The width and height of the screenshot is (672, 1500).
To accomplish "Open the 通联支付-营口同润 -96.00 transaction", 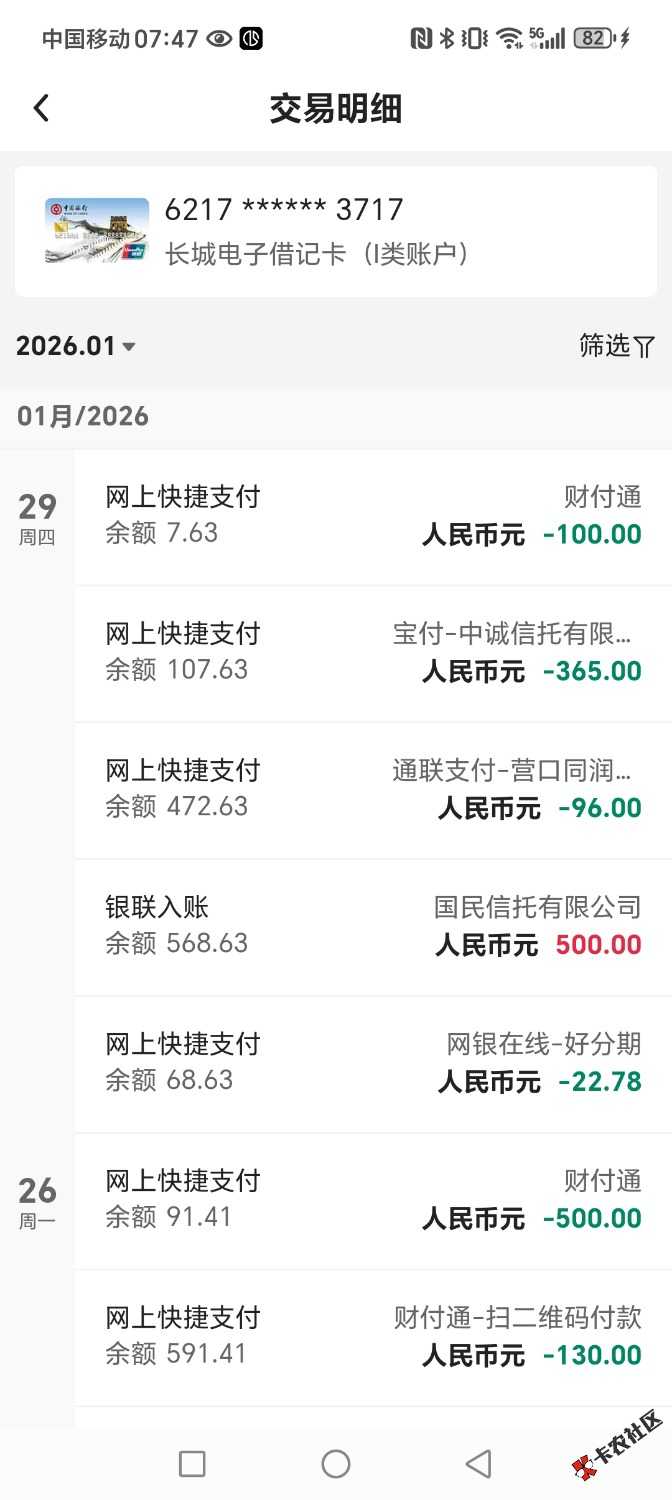I will (x=373, y=789).
